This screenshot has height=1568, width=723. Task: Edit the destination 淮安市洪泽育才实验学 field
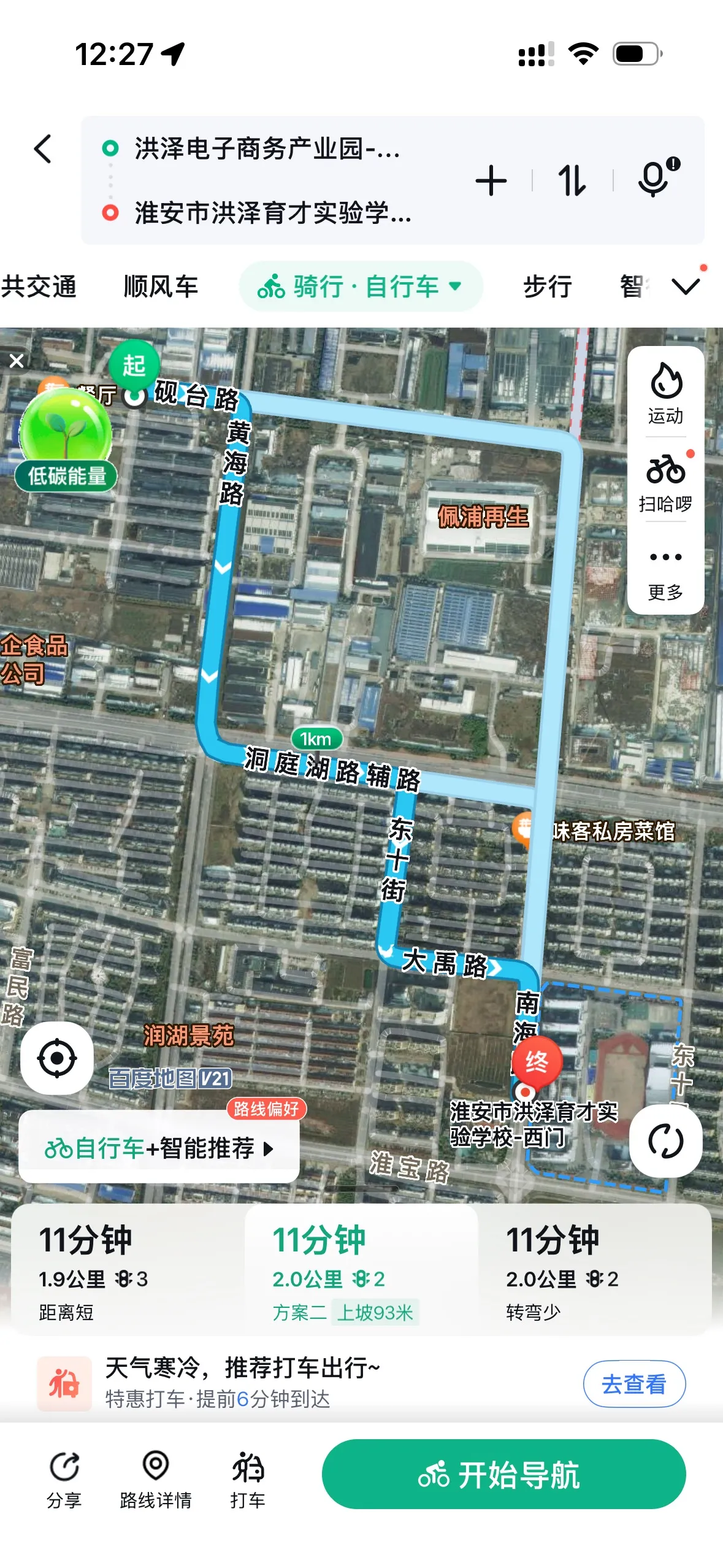point(273,213)
